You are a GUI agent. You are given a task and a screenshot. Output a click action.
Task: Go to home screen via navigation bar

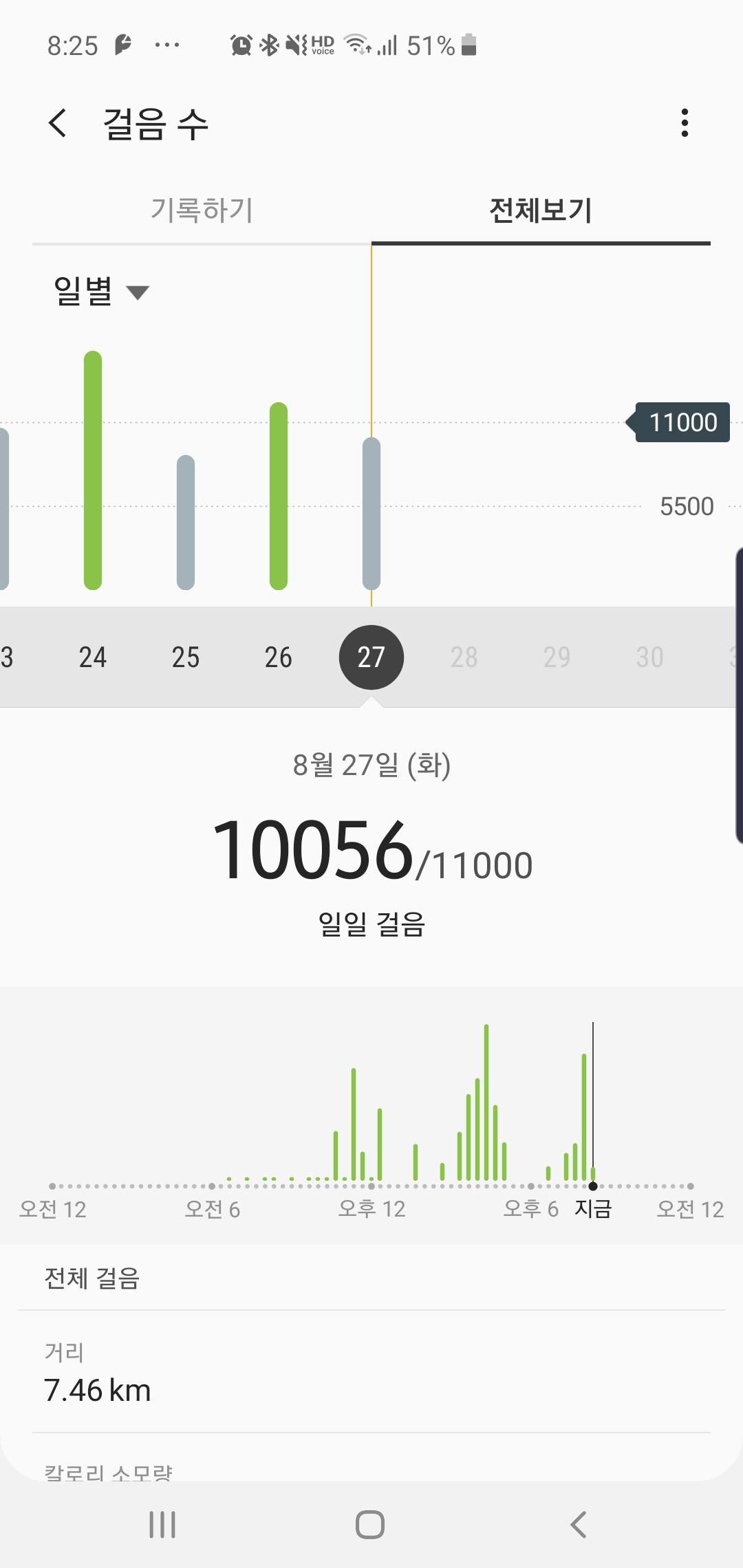tap(370, 1525)
